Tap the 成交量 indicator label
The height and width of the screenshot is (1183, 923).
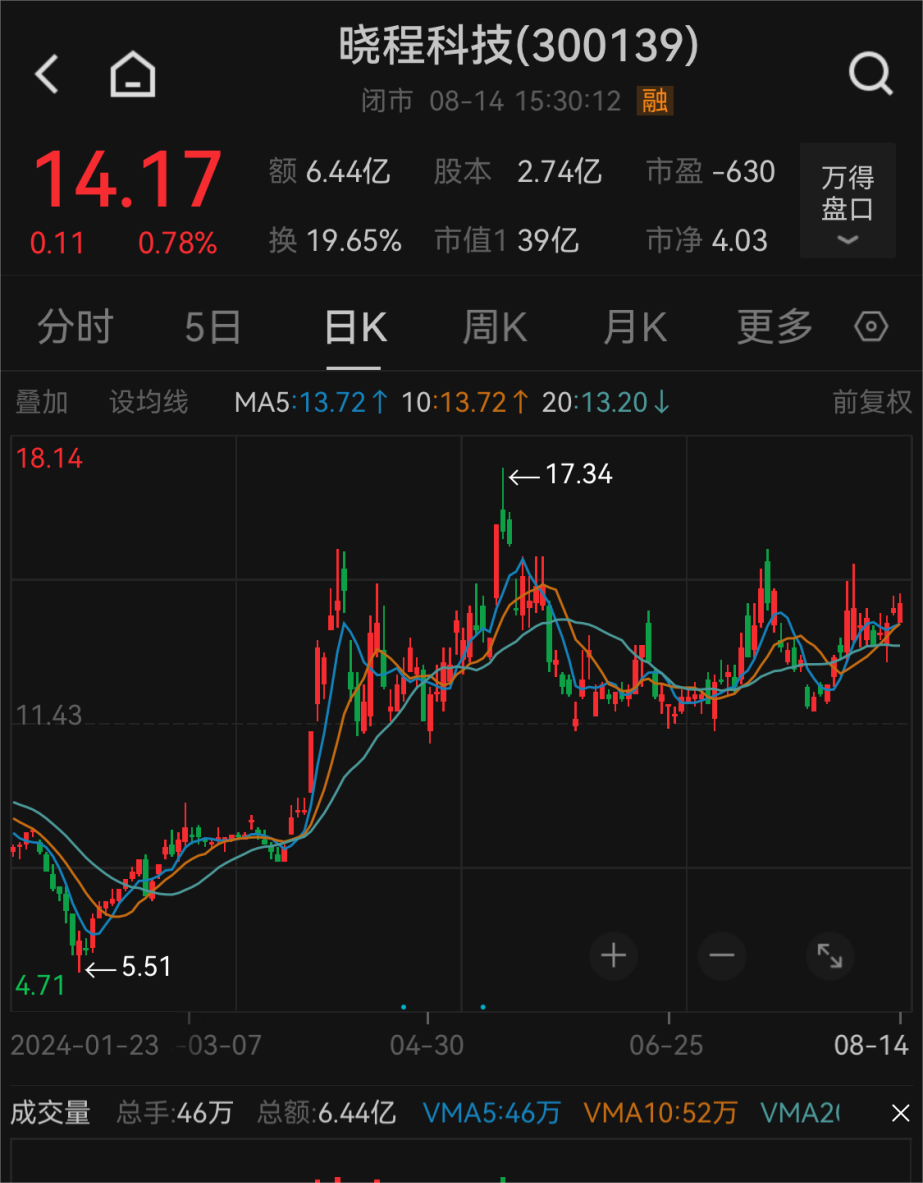[x=50, y=1112]
